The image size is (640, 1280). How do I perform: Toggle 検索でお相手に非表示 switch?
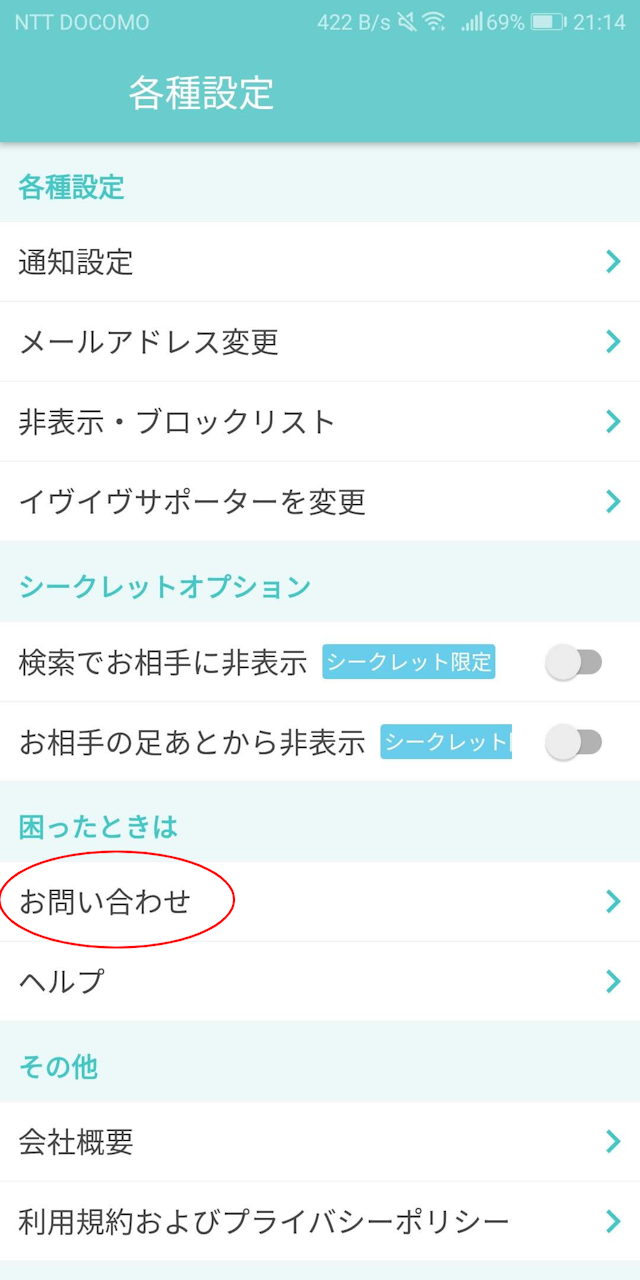574,662
